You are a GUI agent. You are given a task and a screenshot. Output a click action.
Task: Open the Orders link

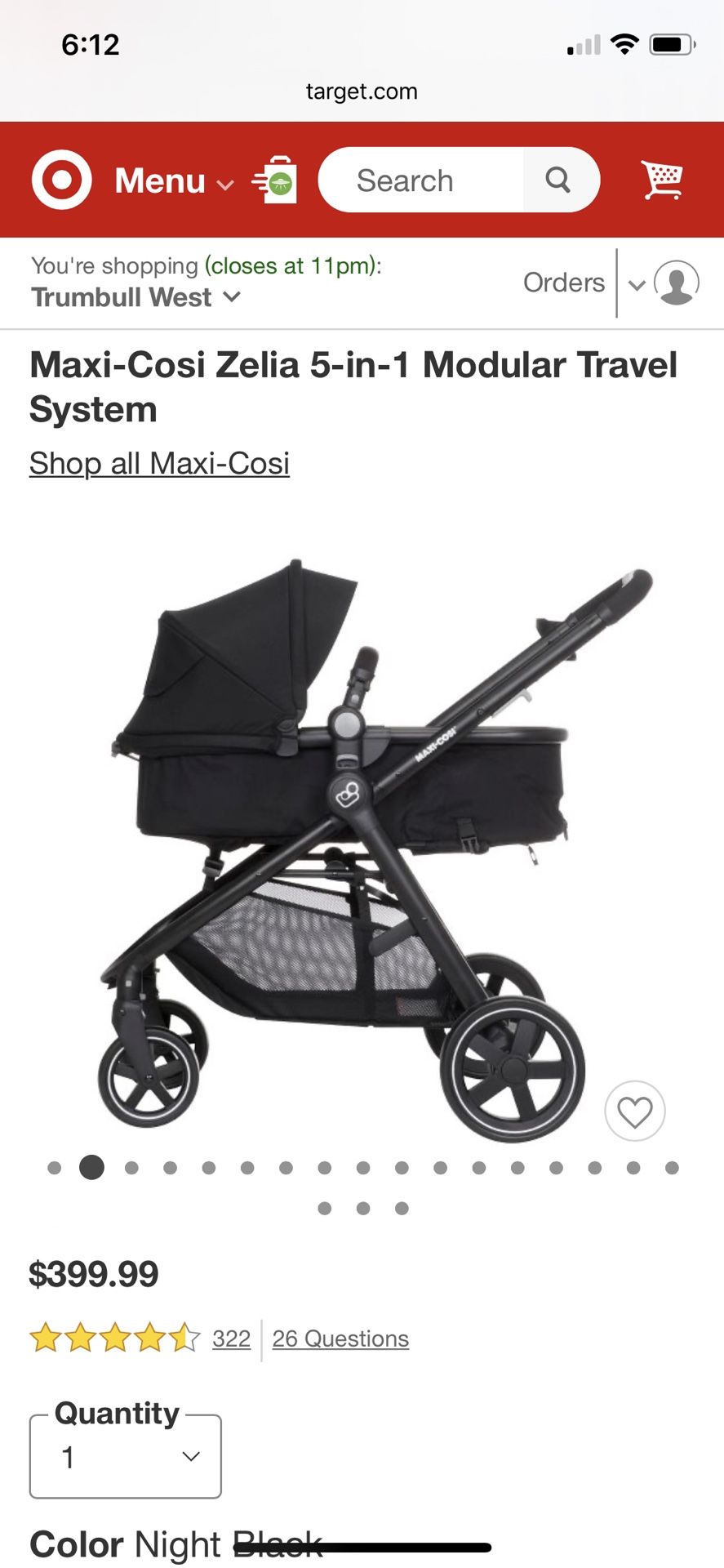(x=564, y=283)
